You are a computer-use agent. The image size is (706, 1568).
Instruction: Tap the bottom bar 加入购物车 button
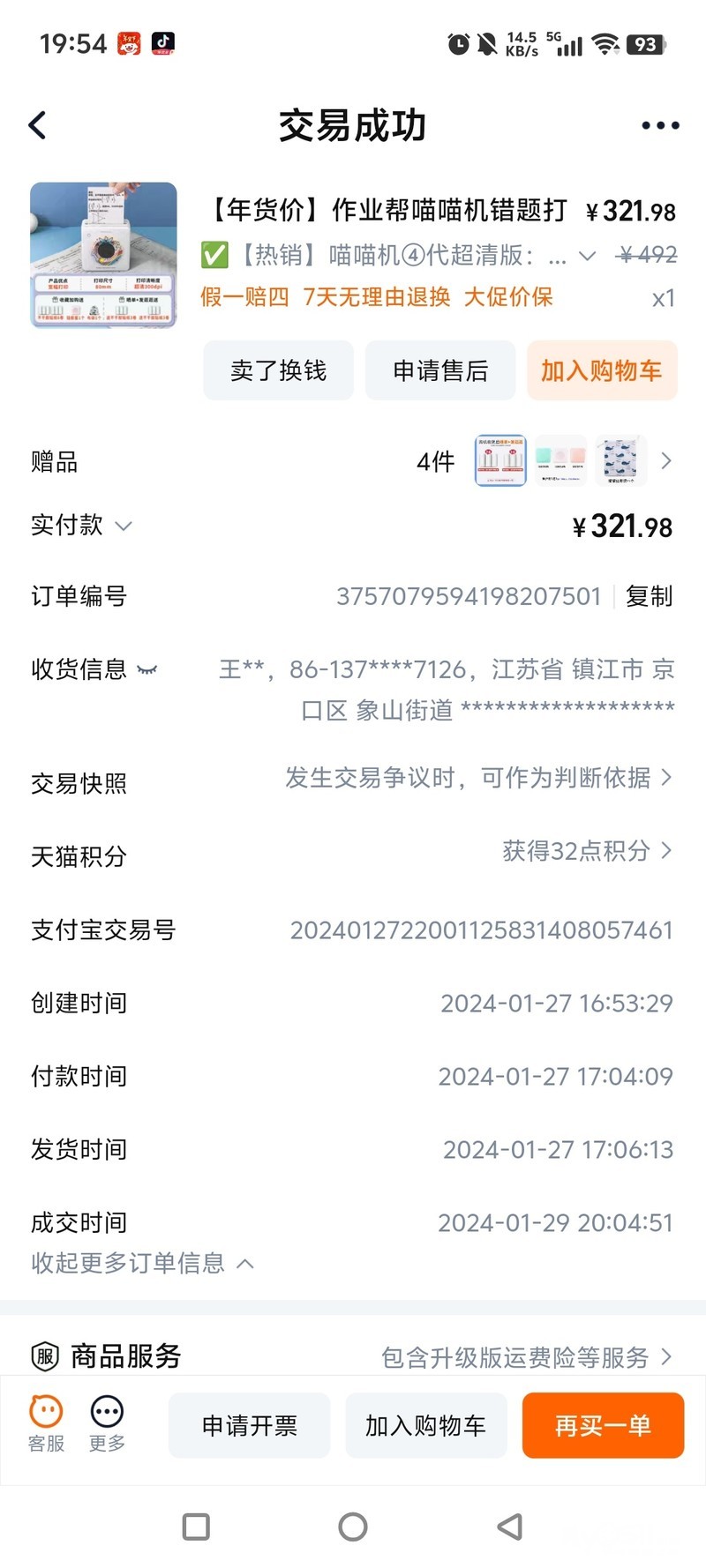[x=425, y=1425]
